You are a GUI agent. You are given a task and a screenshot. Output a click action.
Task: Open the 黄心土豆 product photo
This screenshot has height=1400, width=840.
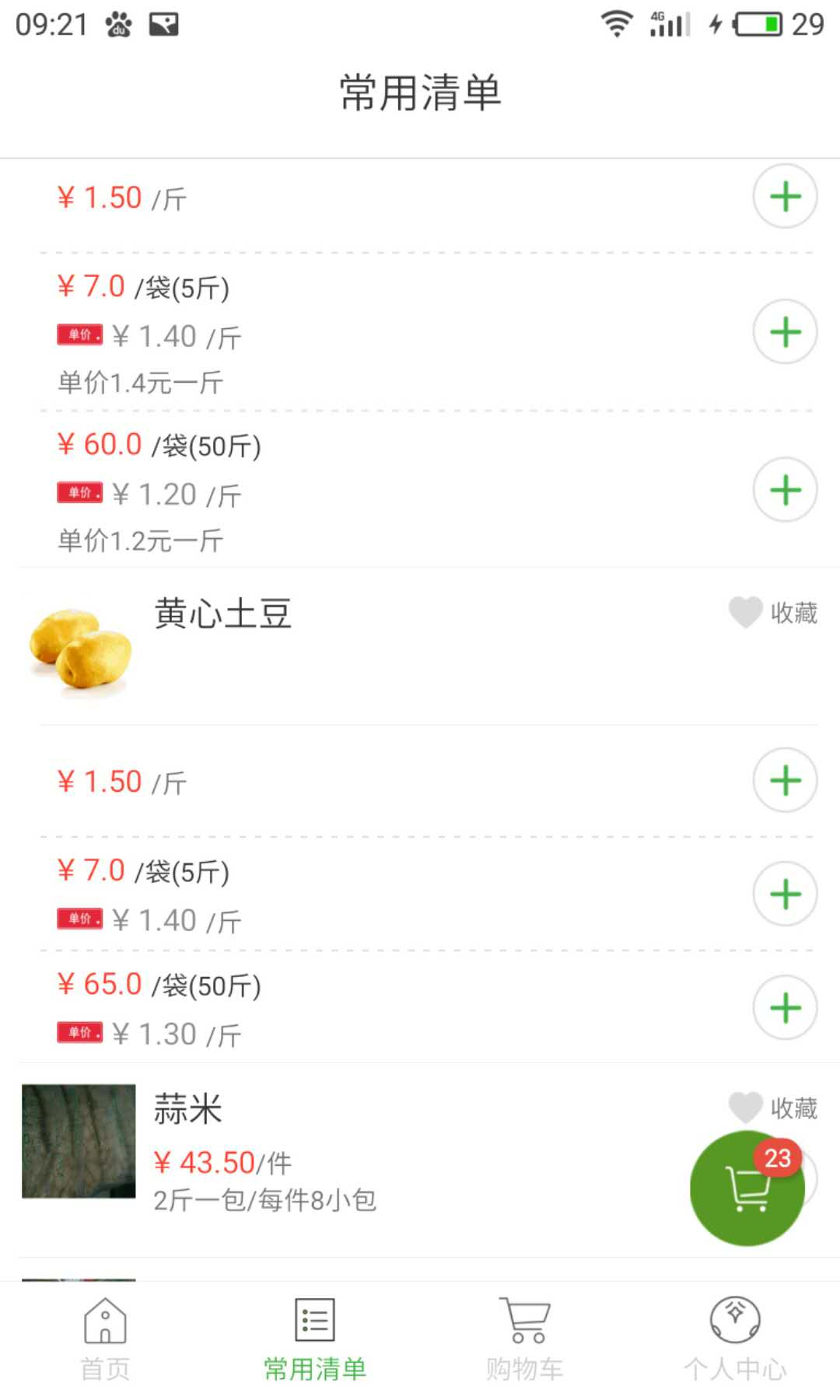click(79, 649)
